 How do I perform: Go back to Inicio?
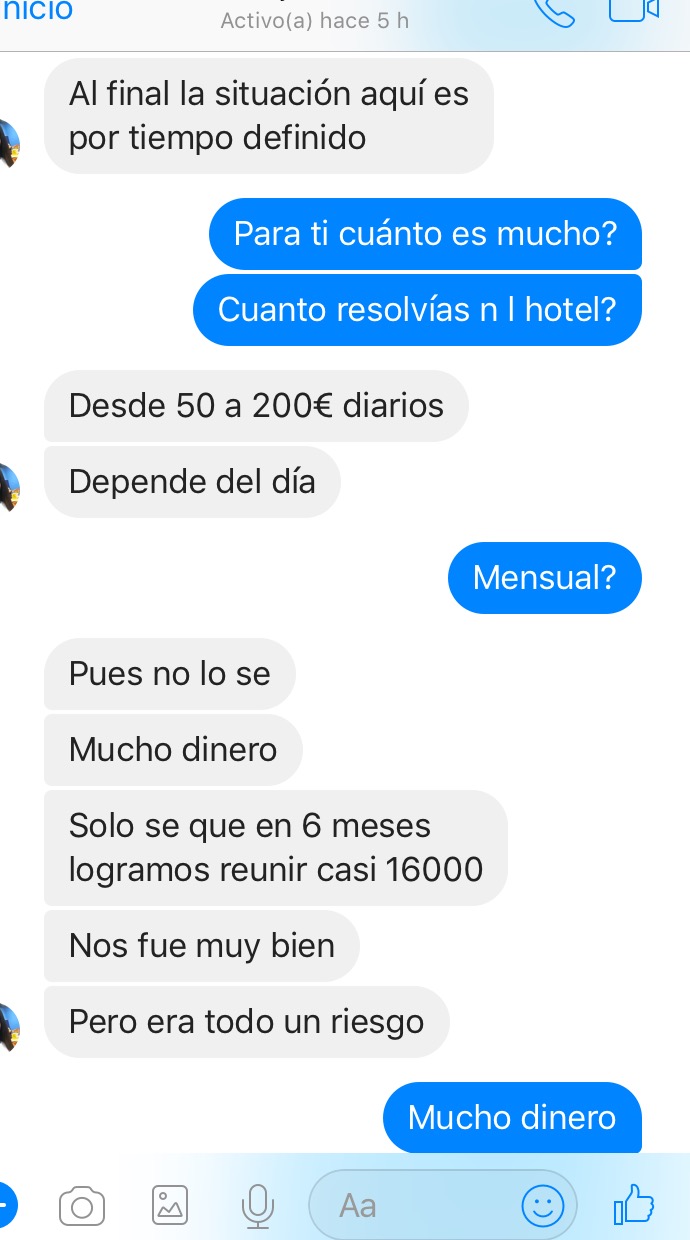[x=37, y=11]
